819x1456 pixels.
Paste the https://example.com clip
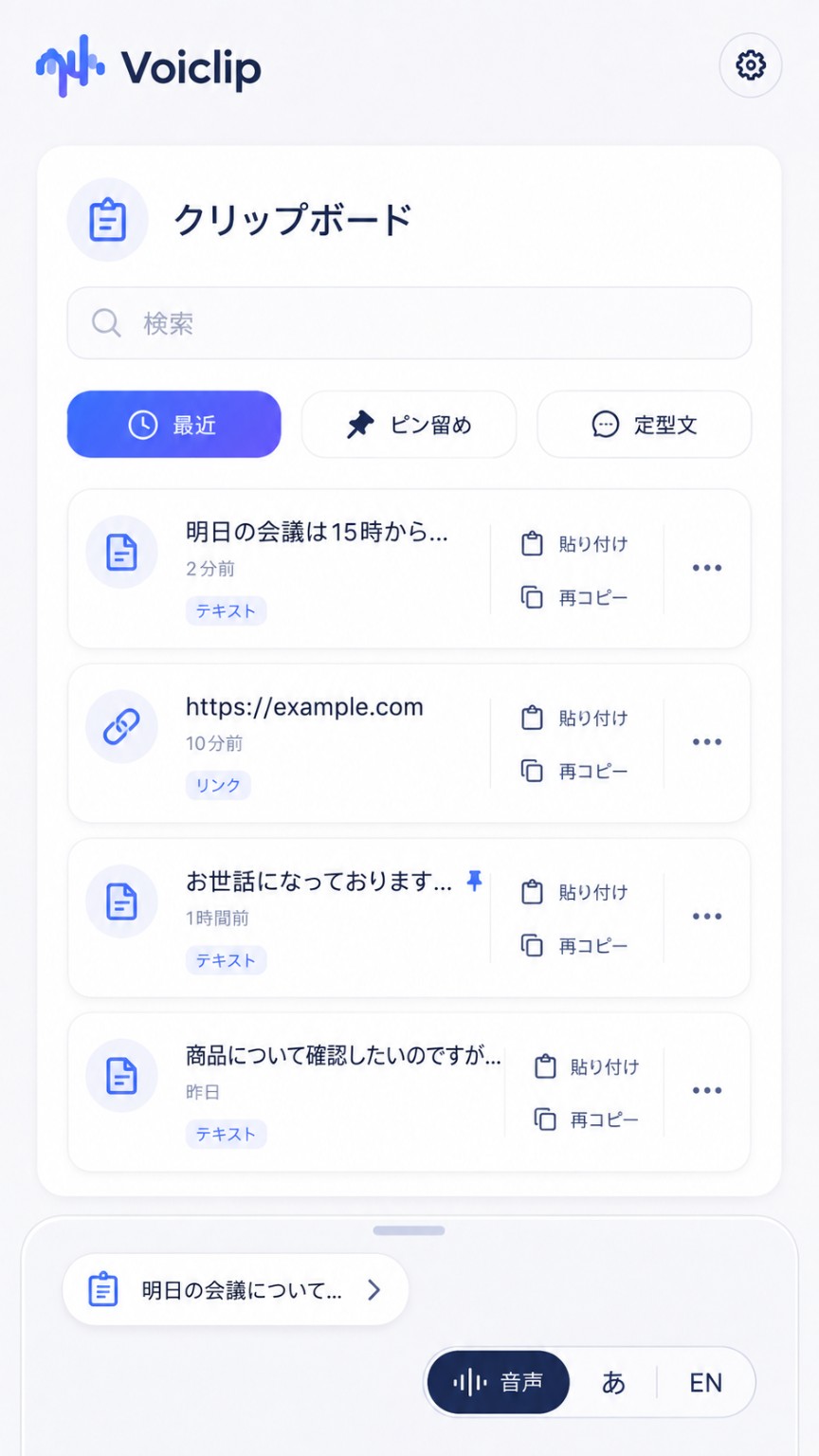574,718
